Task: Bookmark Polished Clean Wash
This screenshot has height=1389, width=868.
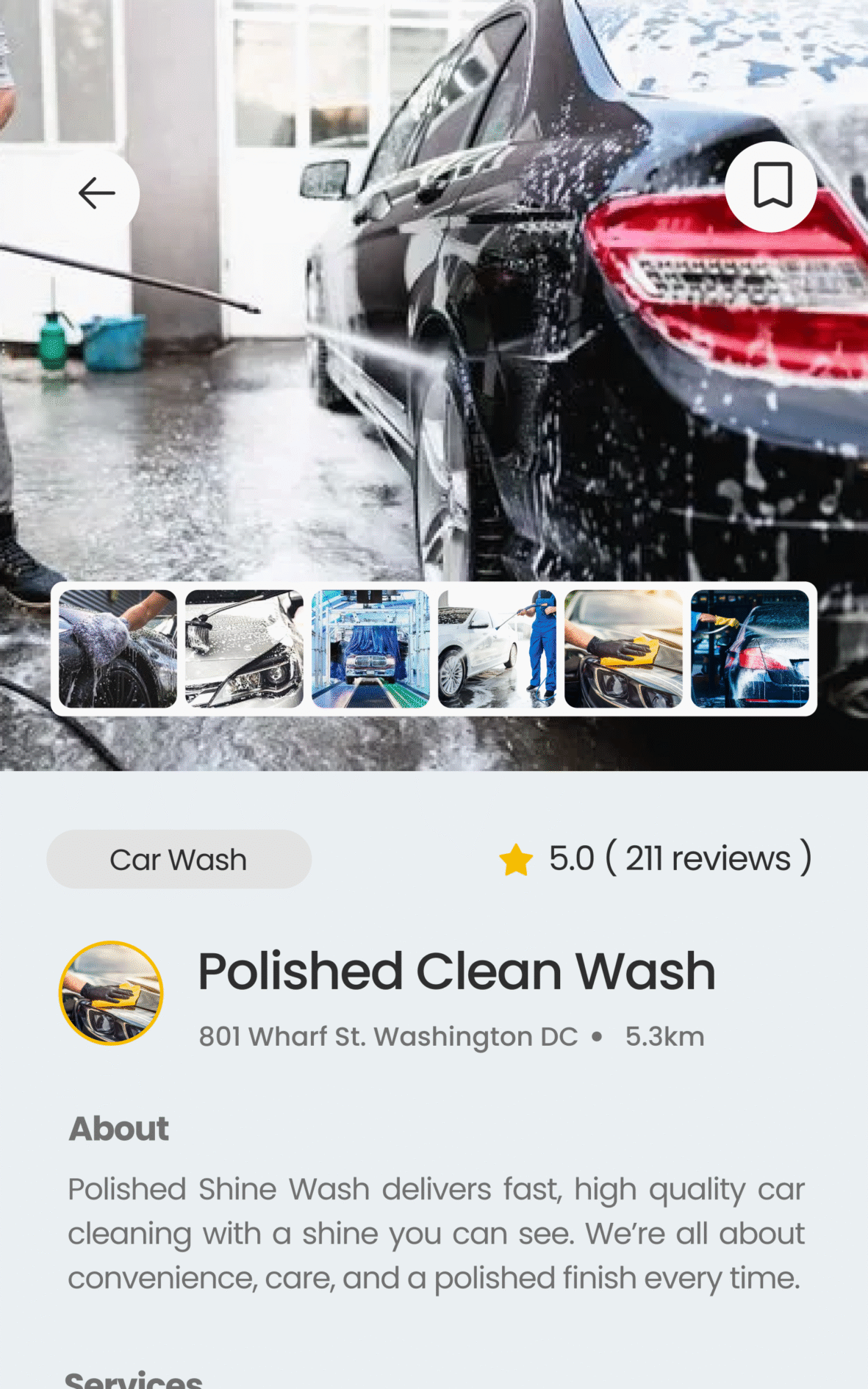Action: tap(772, 187)
